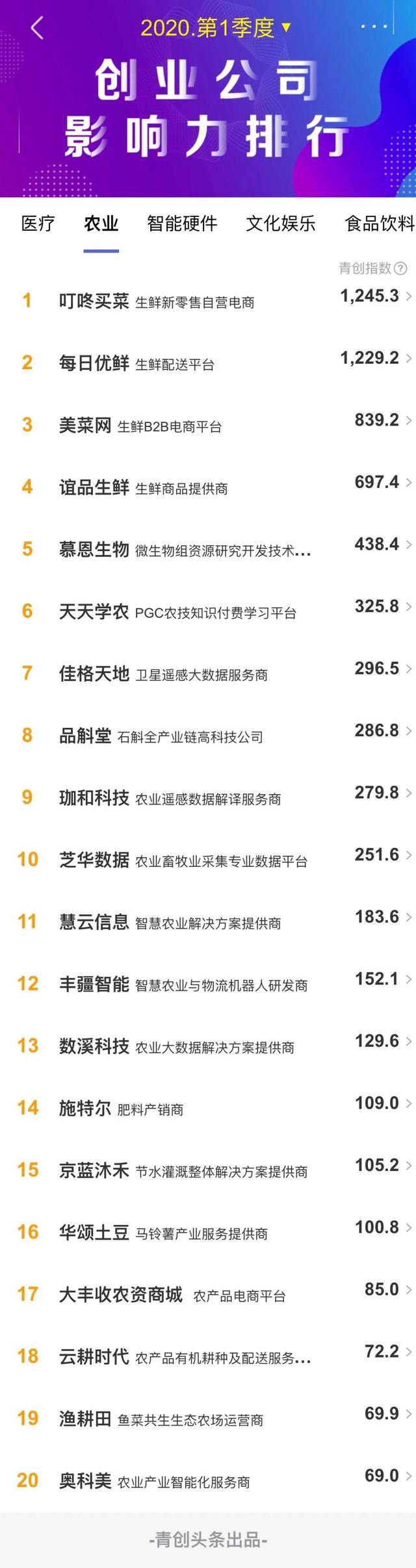Tap the 青创指数 help question mark
The height and width of the screenshot is (1568, 416).
coord(401,268)
